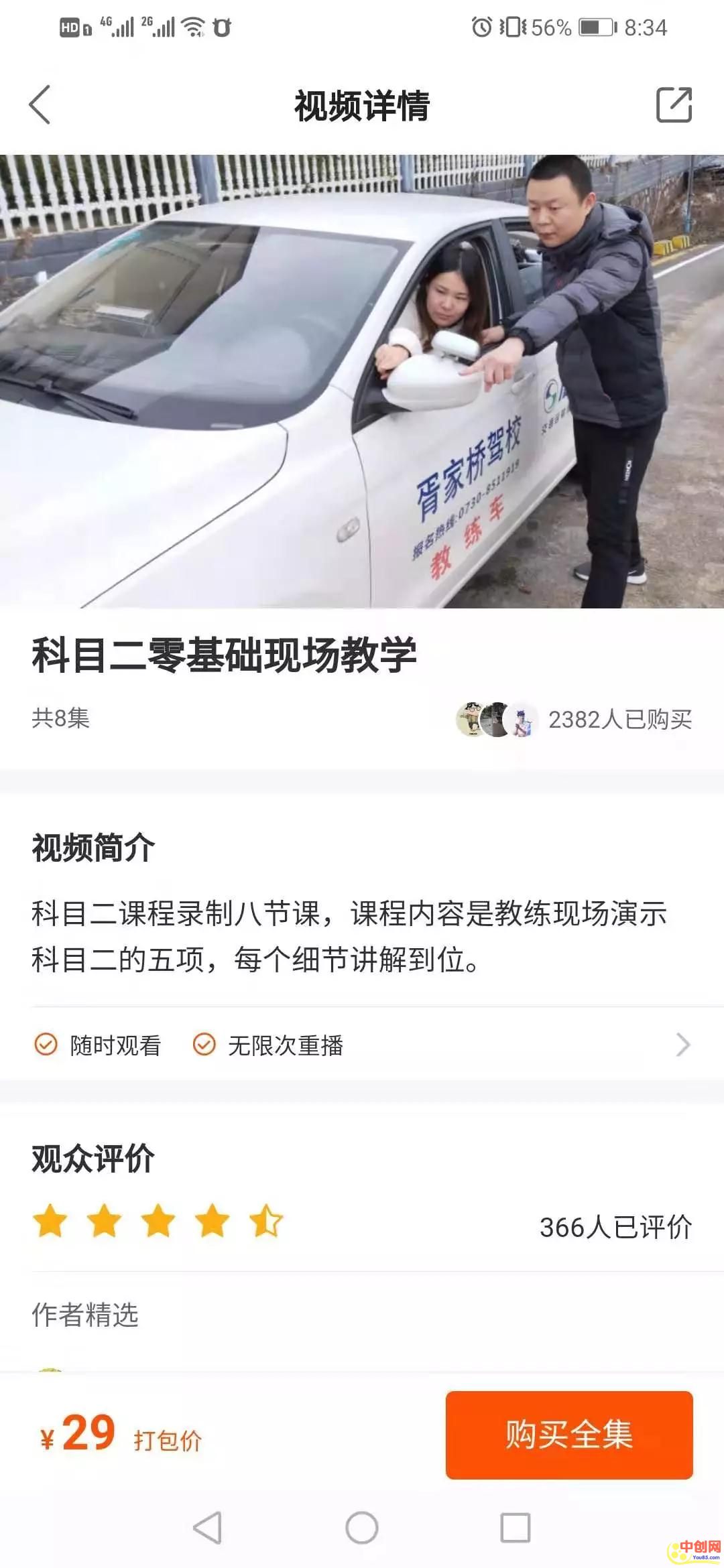
Task: Share this video course
Action: [x=673, y=105]
